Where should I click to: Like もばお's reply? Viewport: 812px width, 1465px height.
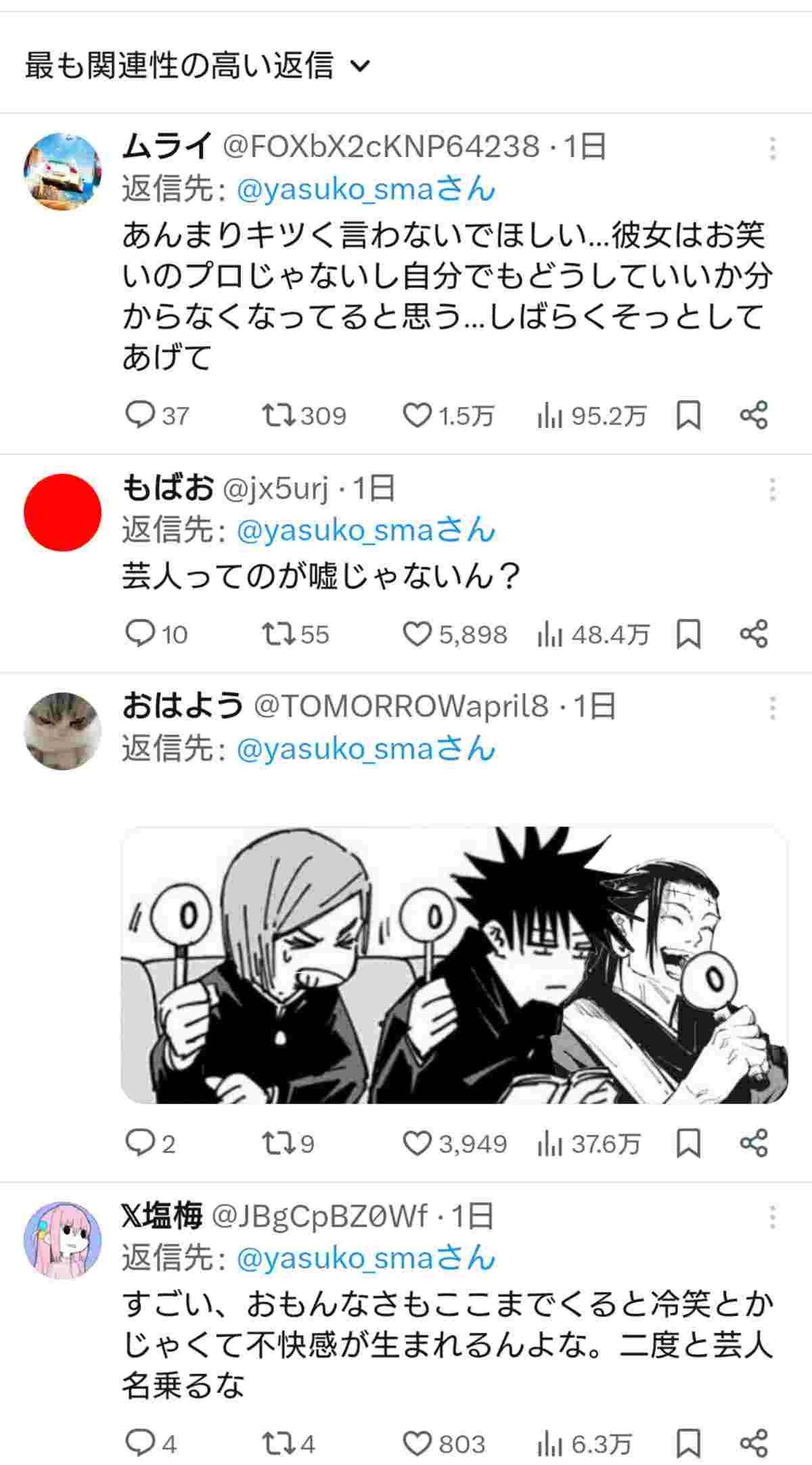click(418, 634)
